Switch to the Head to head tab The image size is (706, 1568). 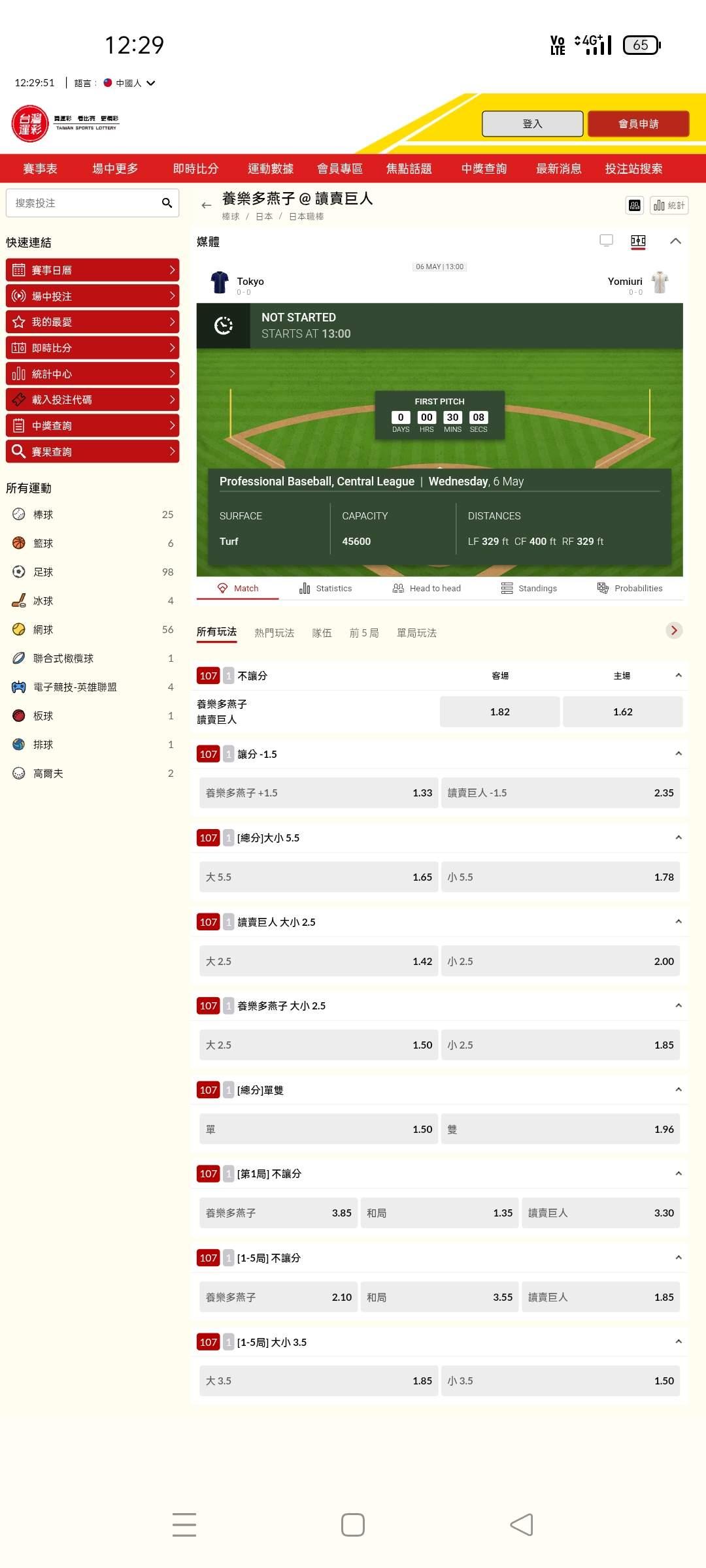click(427, 588)
